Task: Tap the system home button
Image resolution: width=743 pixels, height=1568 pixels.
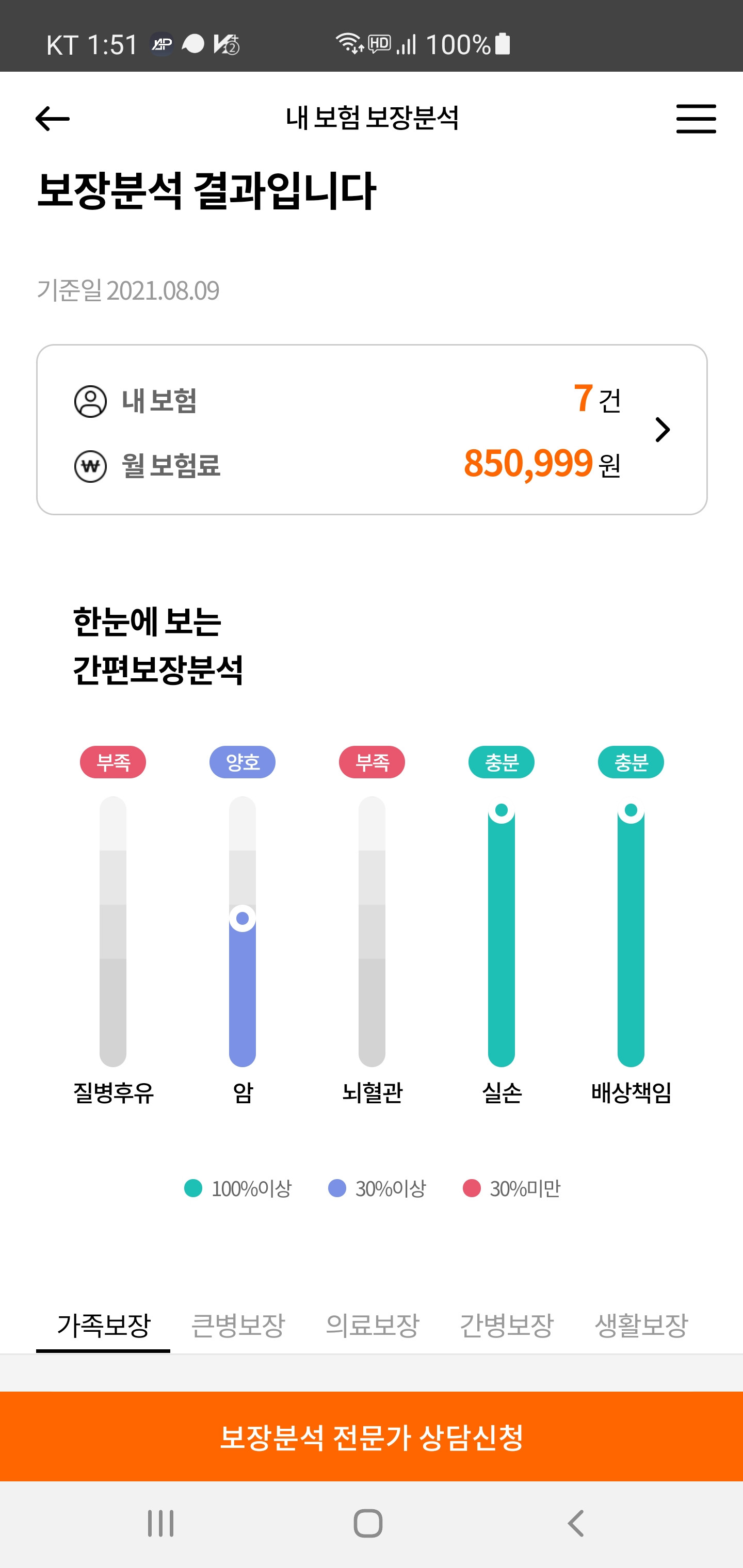Action: point(368,1524)
